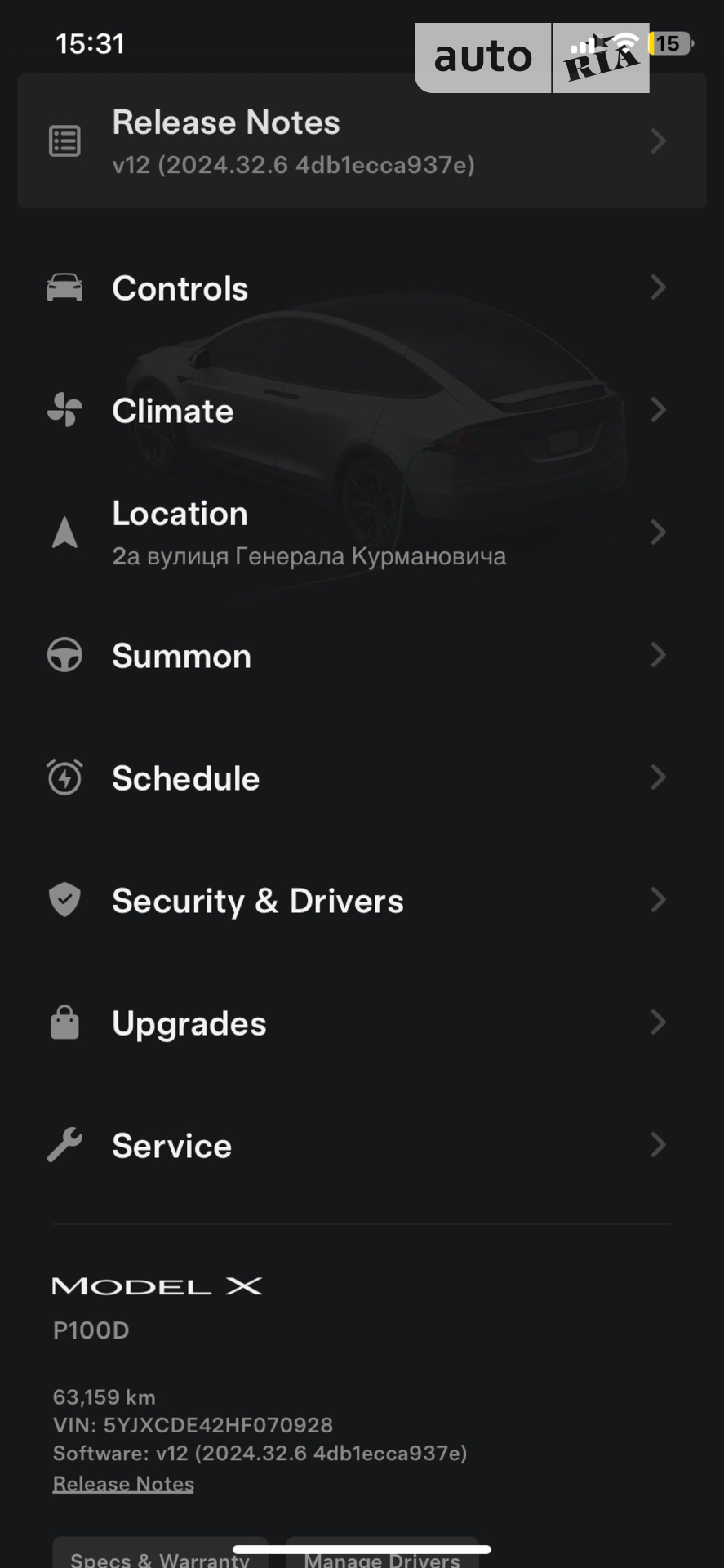Open Security & Drivers
Viewport: 724px width, 1568px height.
pos(362,900)
